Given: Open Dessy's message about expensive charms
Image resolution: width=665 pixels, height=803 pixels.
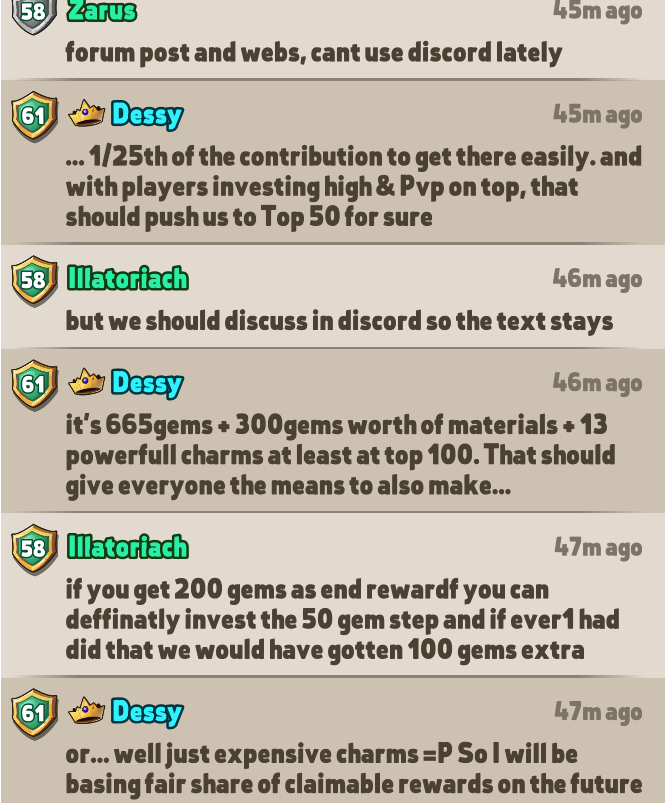Looking at the screenshot, I should point(352,768).
